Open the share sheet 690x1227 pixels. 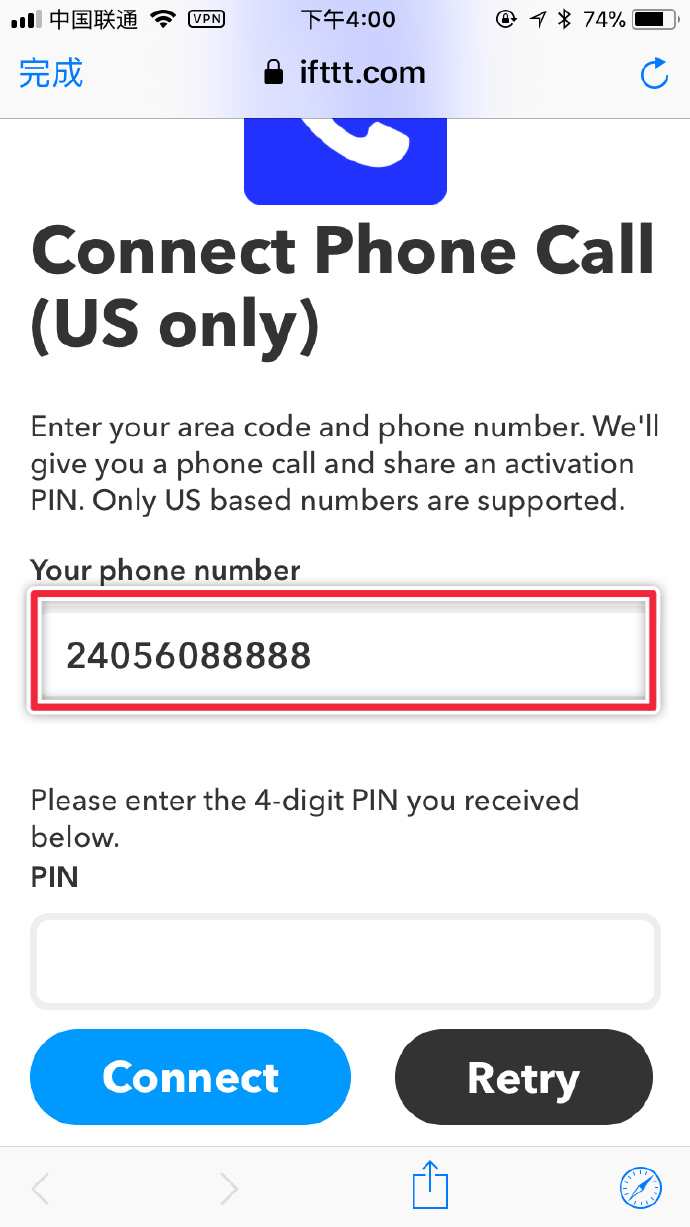(428, 1187)
